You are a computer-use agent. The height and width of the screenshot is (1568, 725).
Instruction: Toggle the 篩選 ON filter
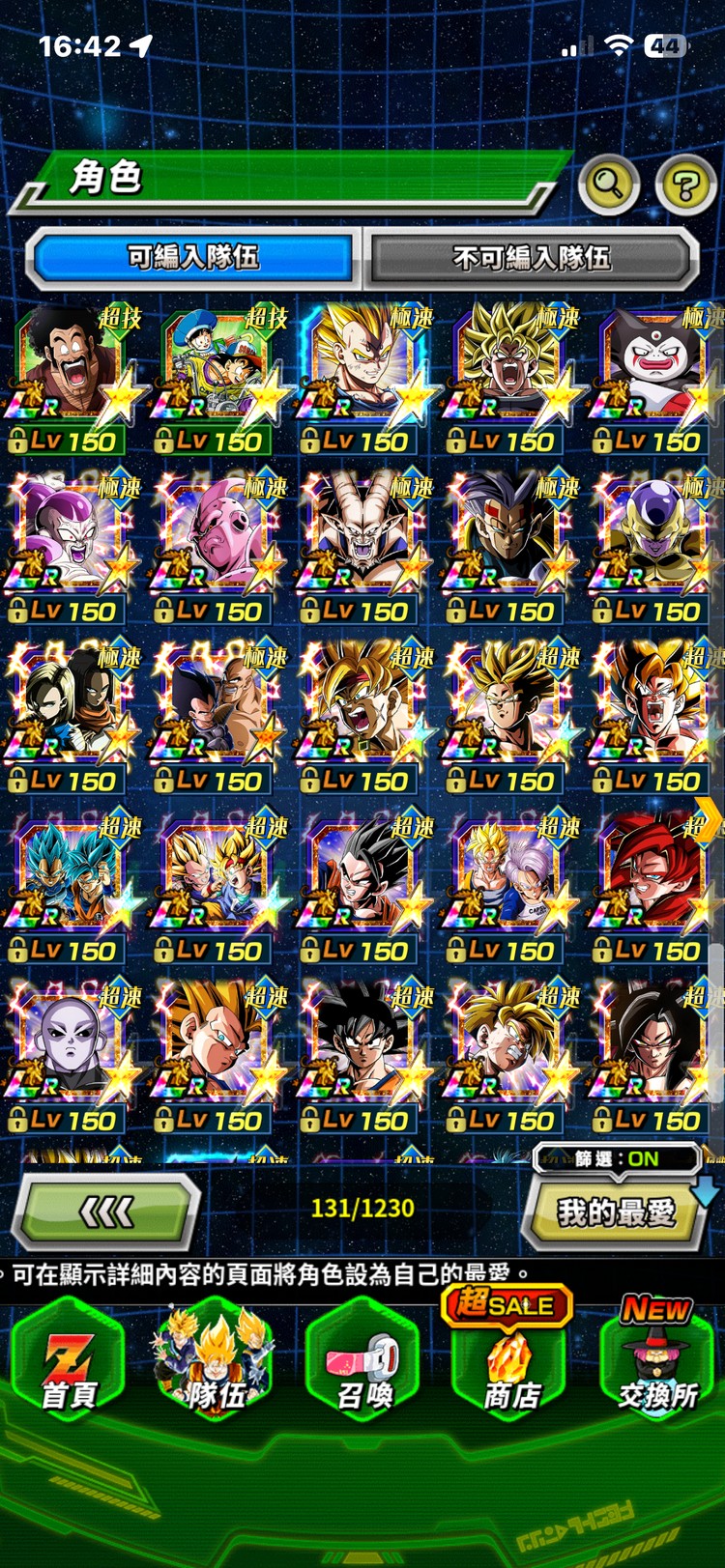[x=616, y=1158]
